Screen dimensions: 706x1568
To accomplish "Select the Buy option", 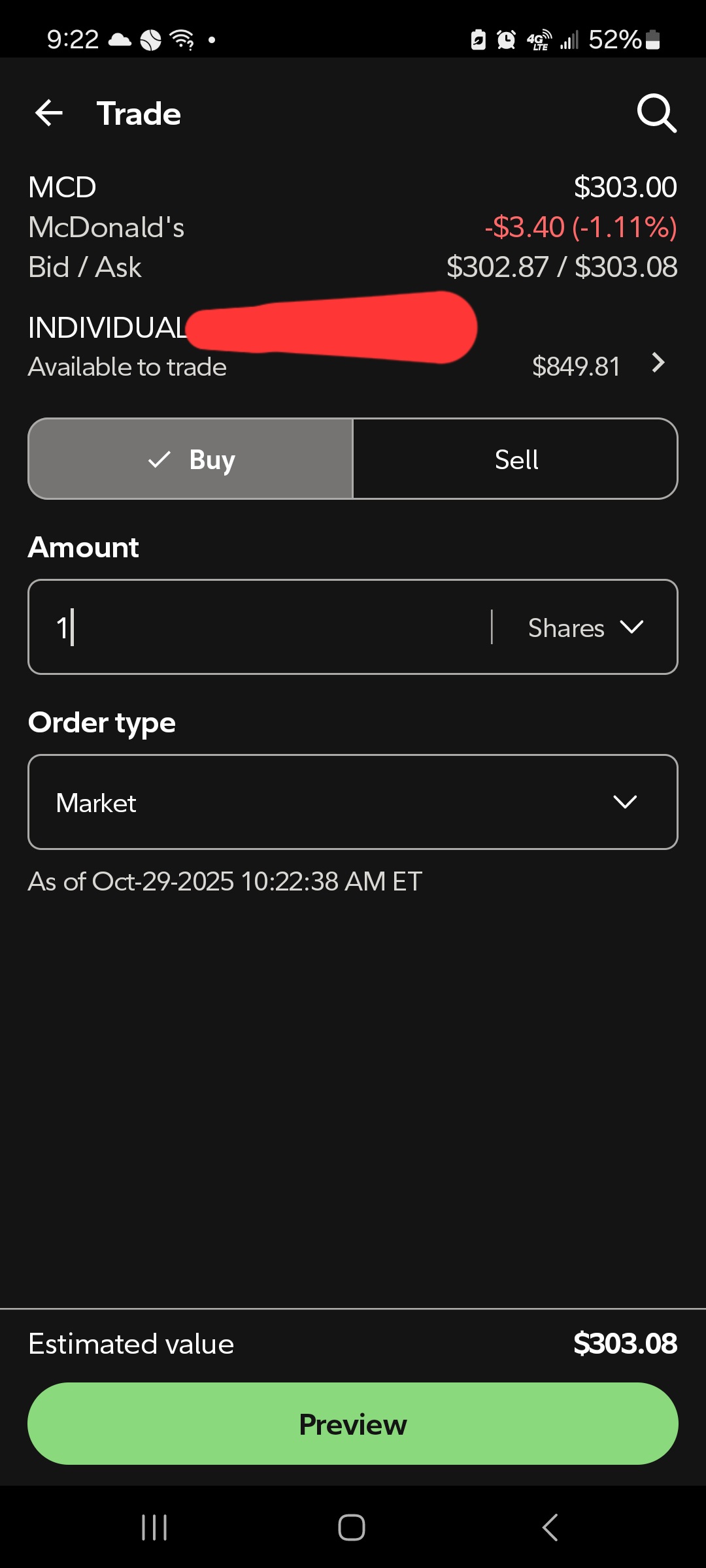I will 190,459.
